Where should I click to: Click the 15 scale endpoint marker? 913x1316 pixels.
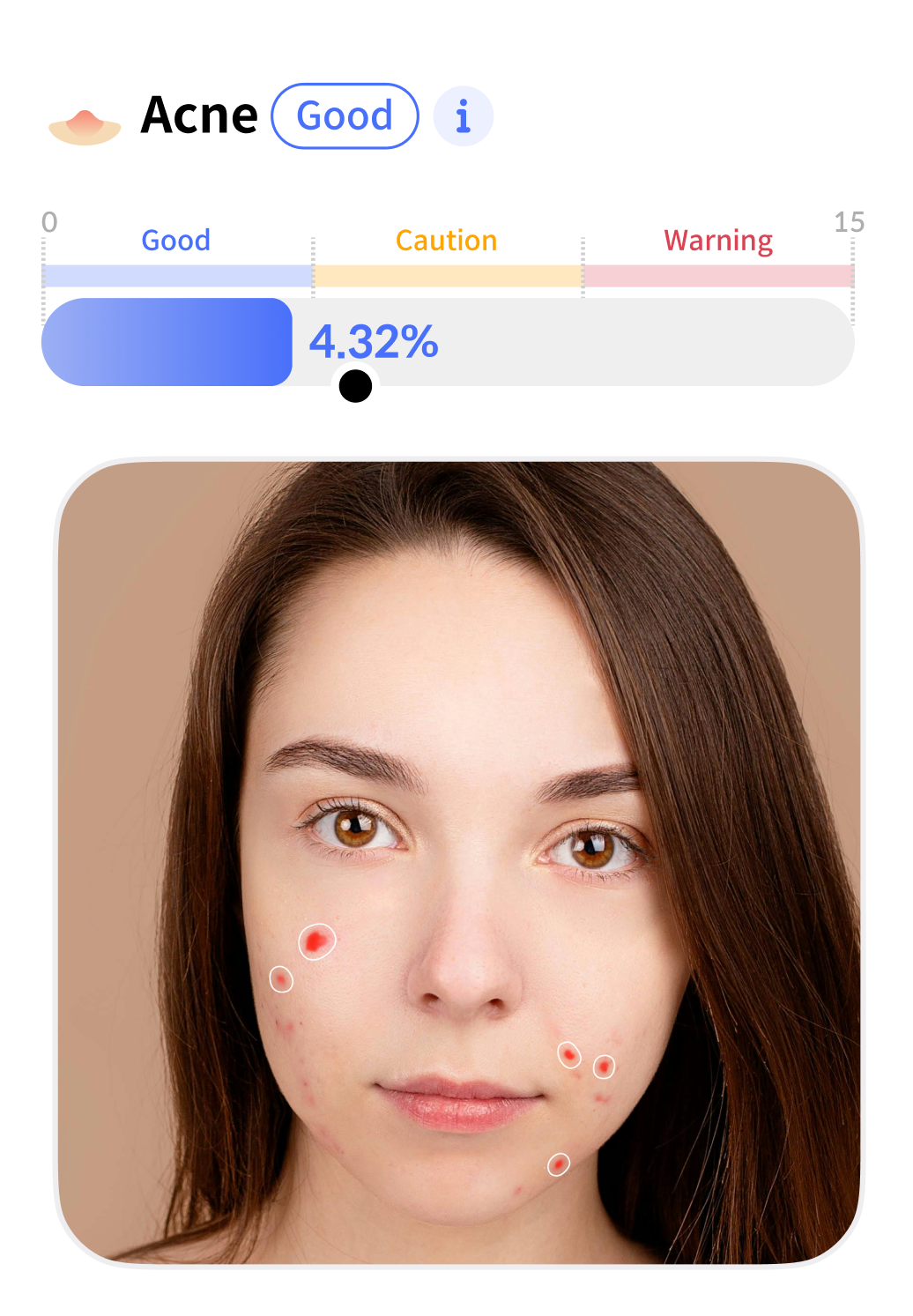pos(850,223)
